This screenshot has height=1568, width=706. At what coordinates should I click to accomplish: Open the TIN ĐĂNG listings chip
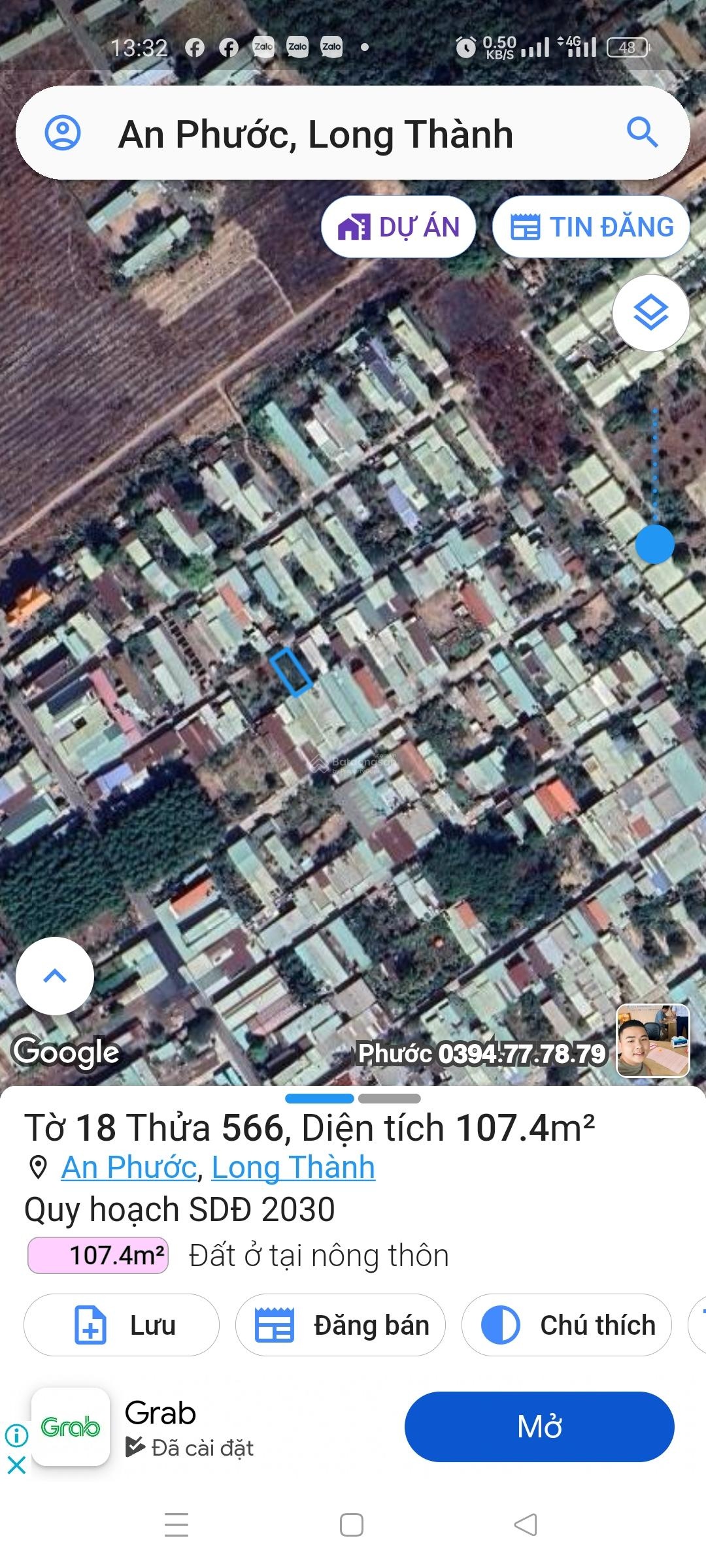[591, 227]
